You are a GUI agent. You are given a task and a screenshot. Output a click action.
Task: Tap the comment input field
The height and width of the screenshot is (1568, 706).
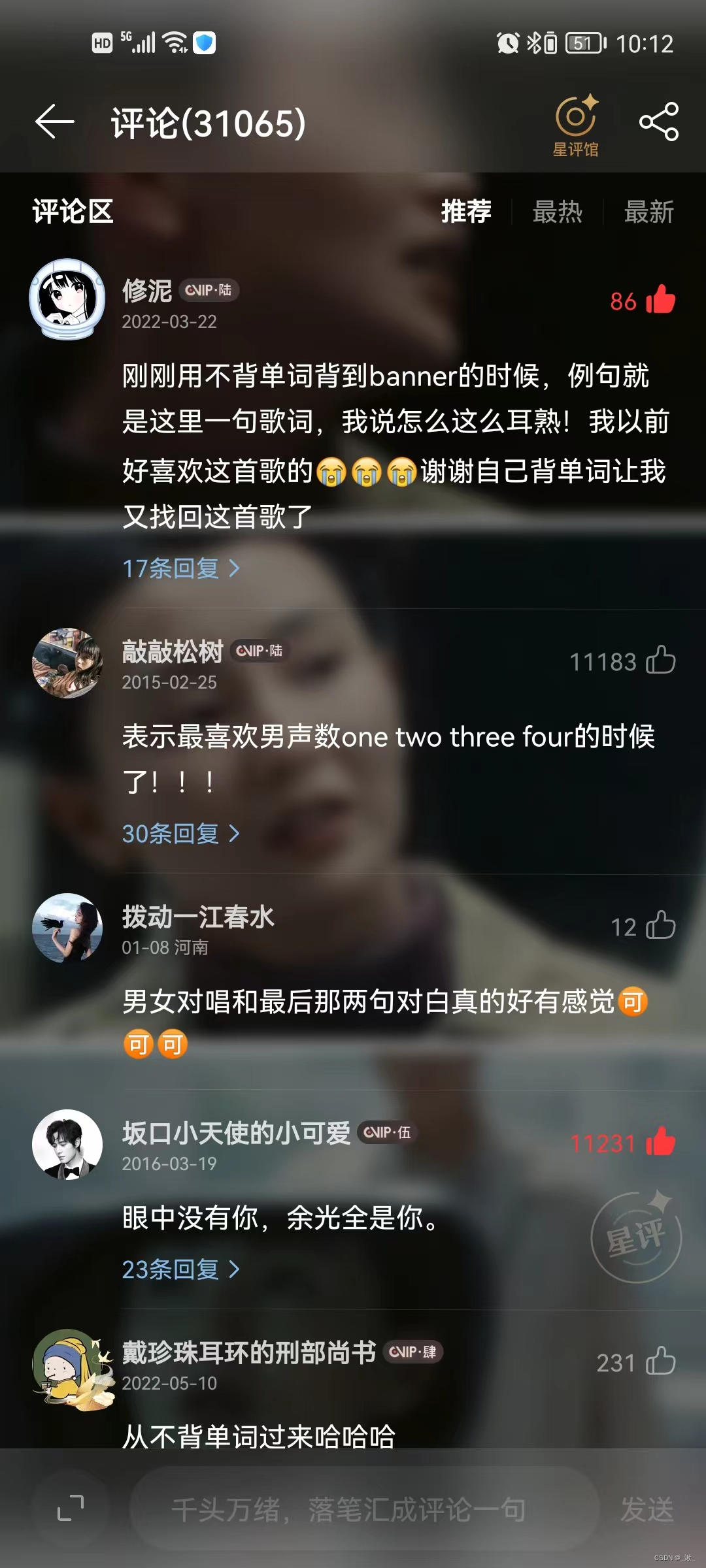pos(364,1509)
